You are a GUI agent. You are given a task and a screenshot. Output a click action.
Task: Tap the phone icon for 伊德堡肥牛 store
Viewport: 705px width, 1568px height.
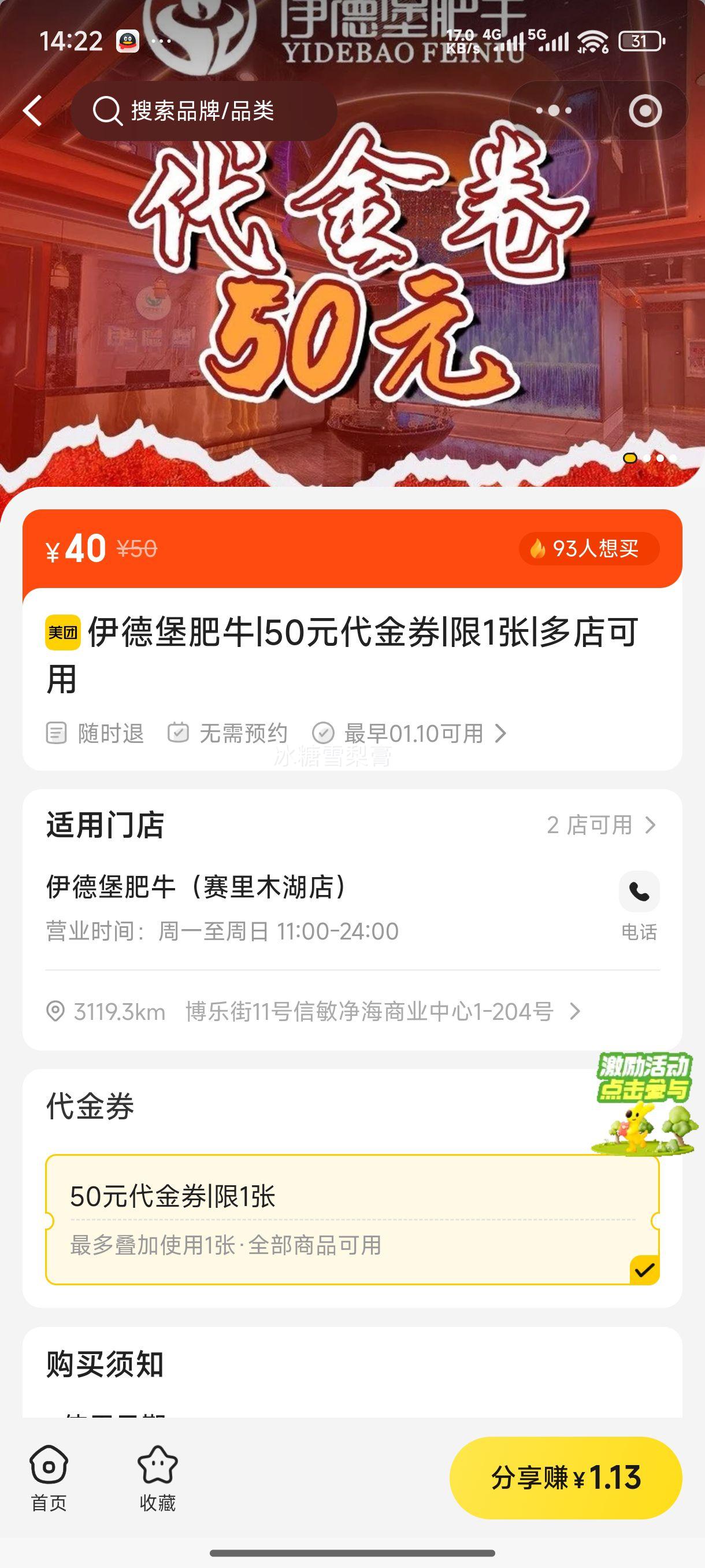coord(638,891)
